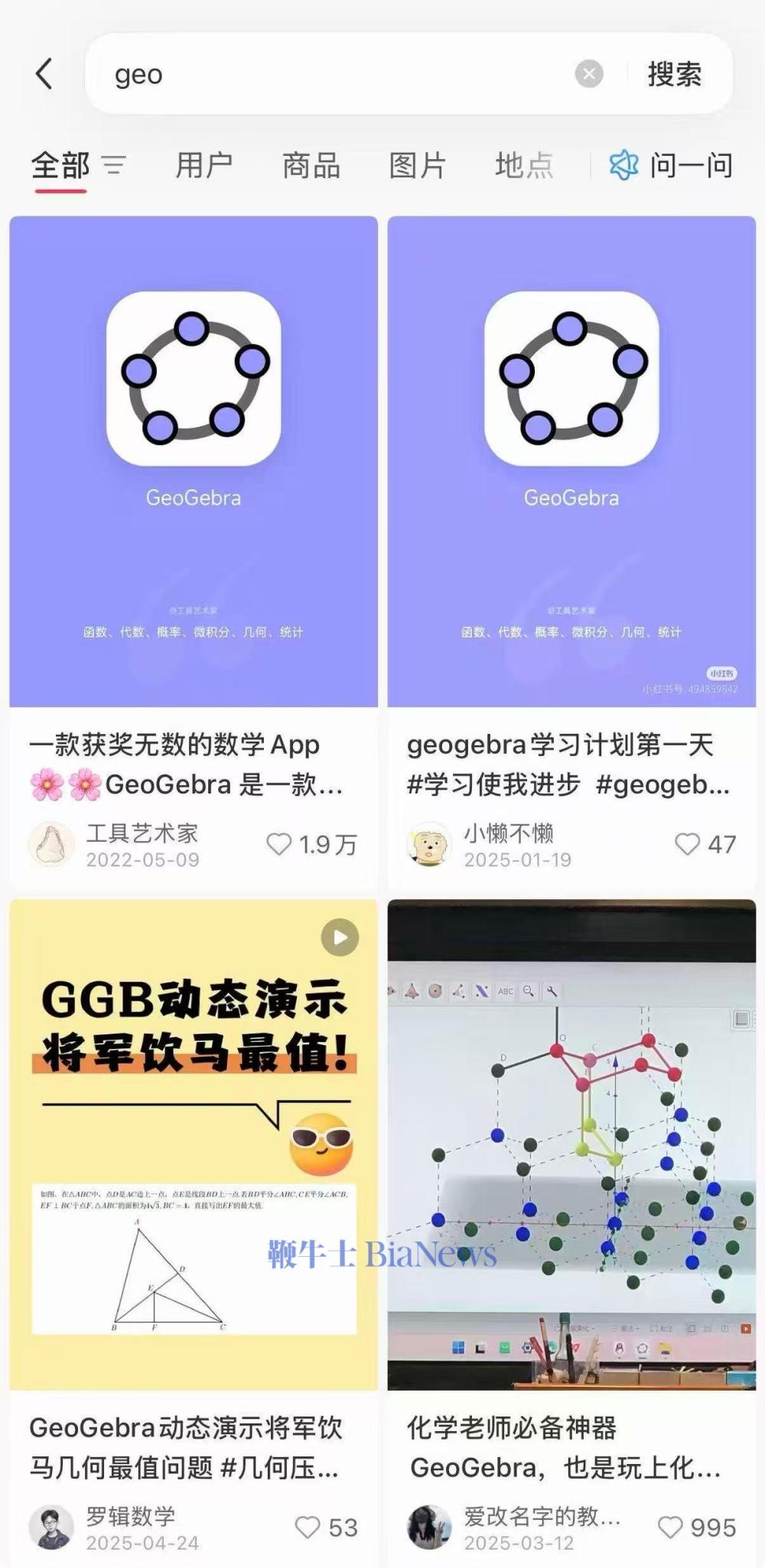Open the filter options beside 全部
The height and width of the screenshot is (1568, 765).
click(115, 165)
